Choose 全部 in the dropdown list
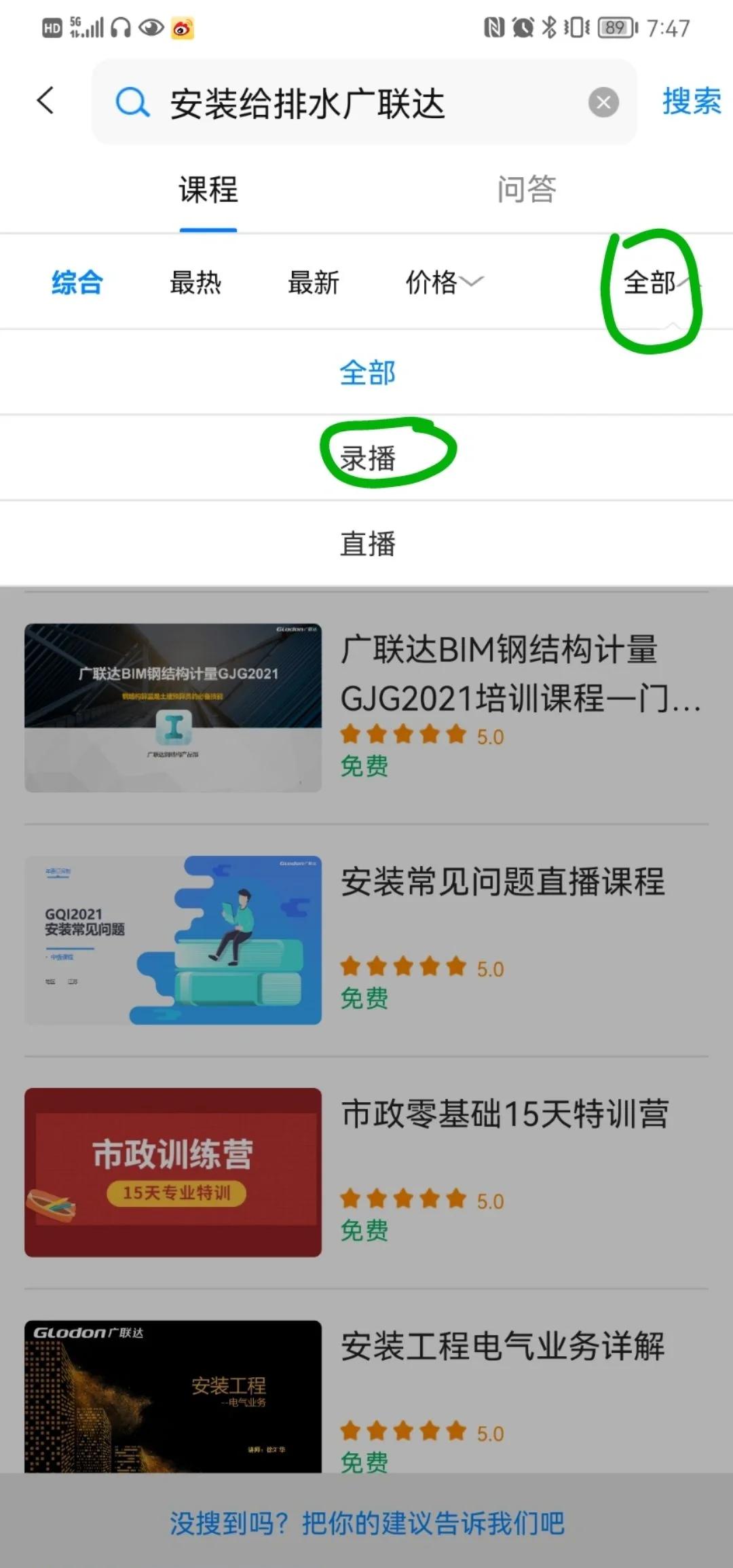Viewport: 733px width, 1568px height. tap(366, 372)
